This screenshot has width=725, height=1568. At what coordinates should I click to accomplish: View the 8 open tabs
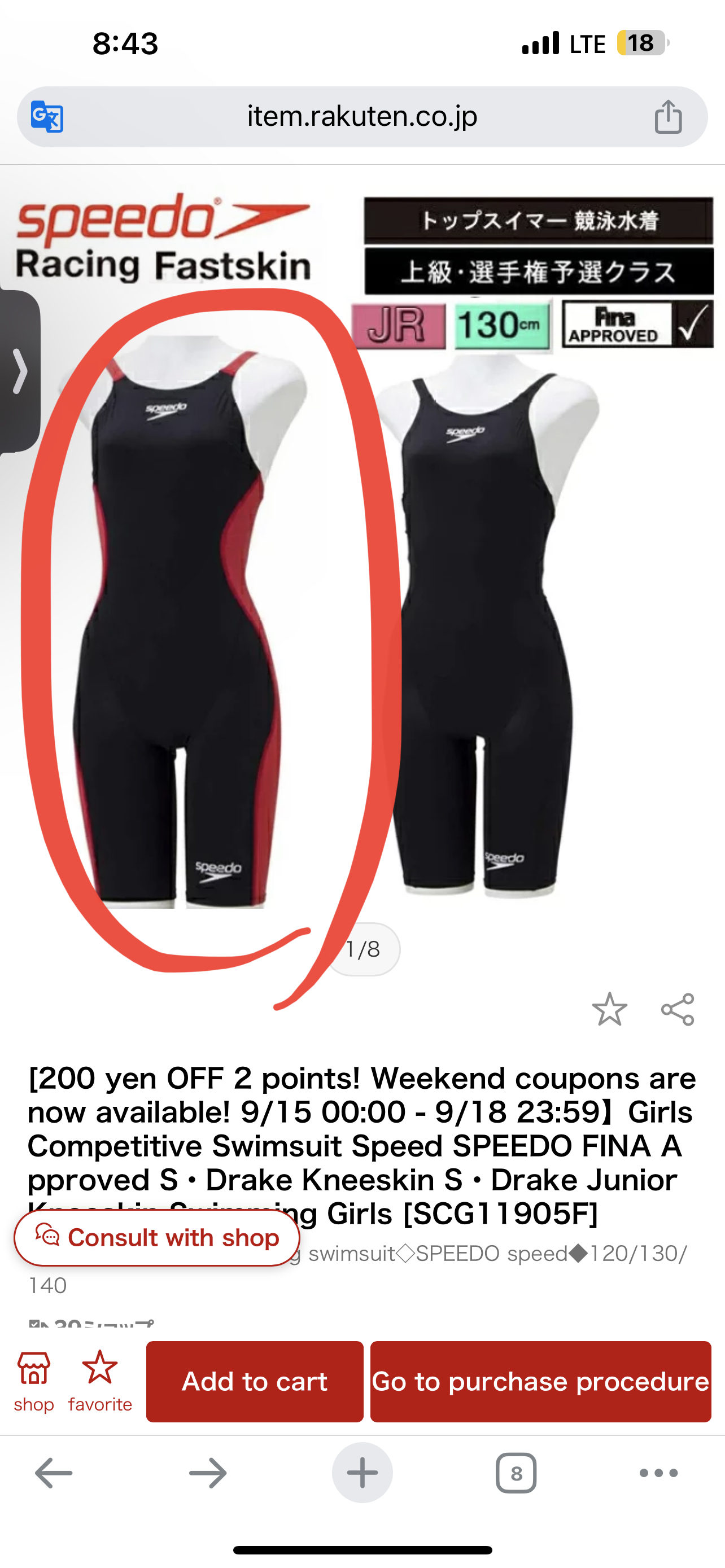(516, 1473)
